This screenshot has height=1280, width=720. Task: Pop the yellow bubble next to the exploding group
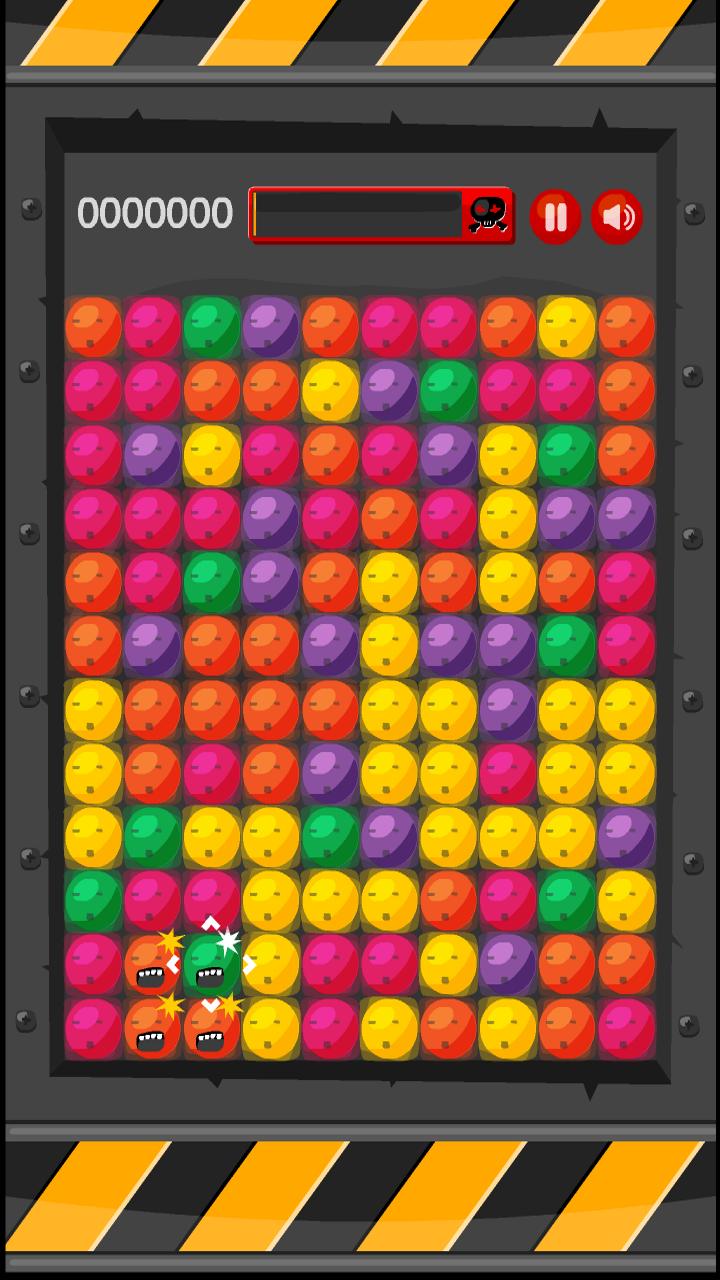[271, 965]
